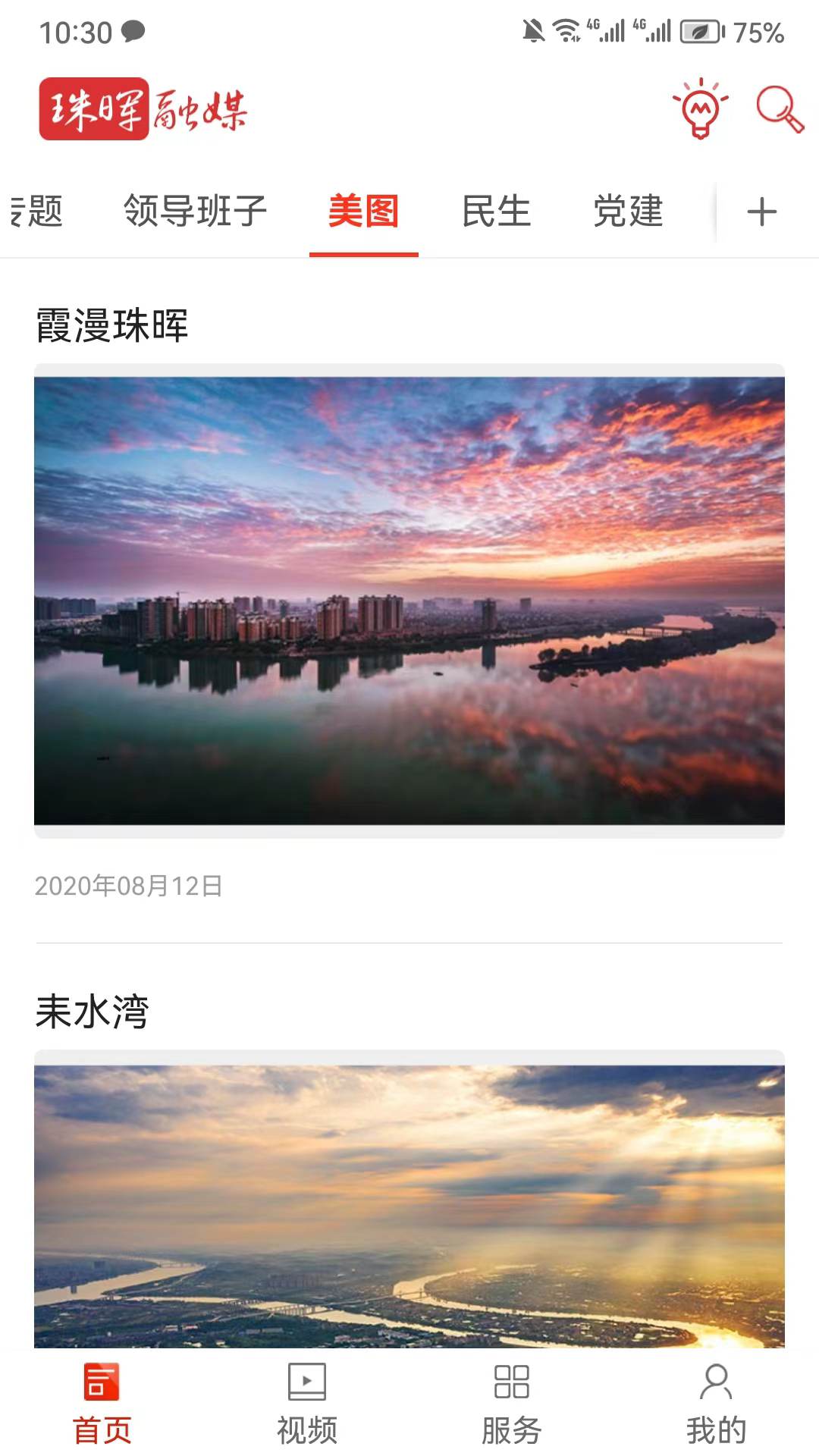Open the 霞漫珠晖 photo card
Image resolution: width=819 pixels, height=1456 pixels.
tap(409, 599)
